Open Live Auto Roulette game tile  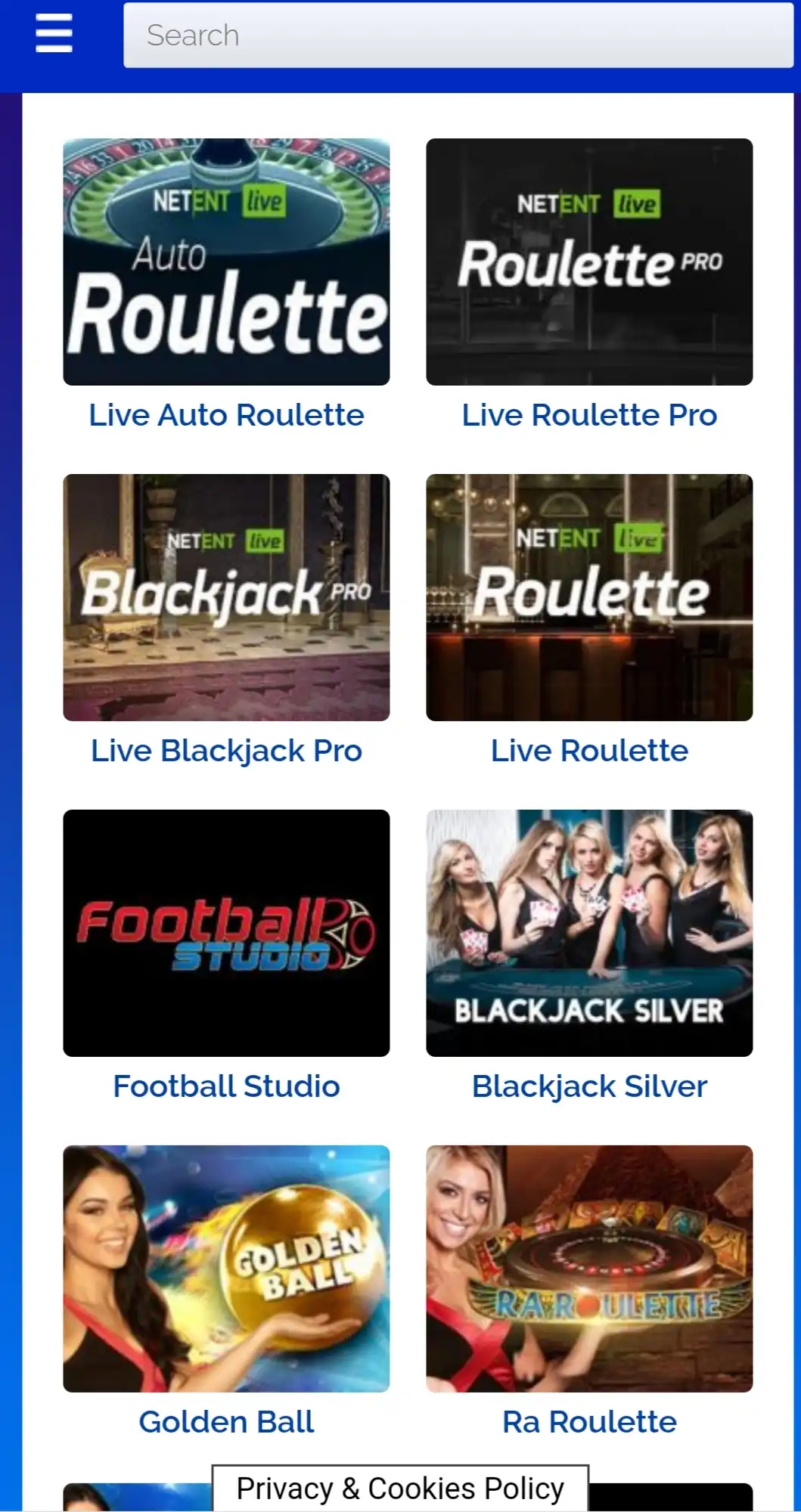tap(226, 262)
